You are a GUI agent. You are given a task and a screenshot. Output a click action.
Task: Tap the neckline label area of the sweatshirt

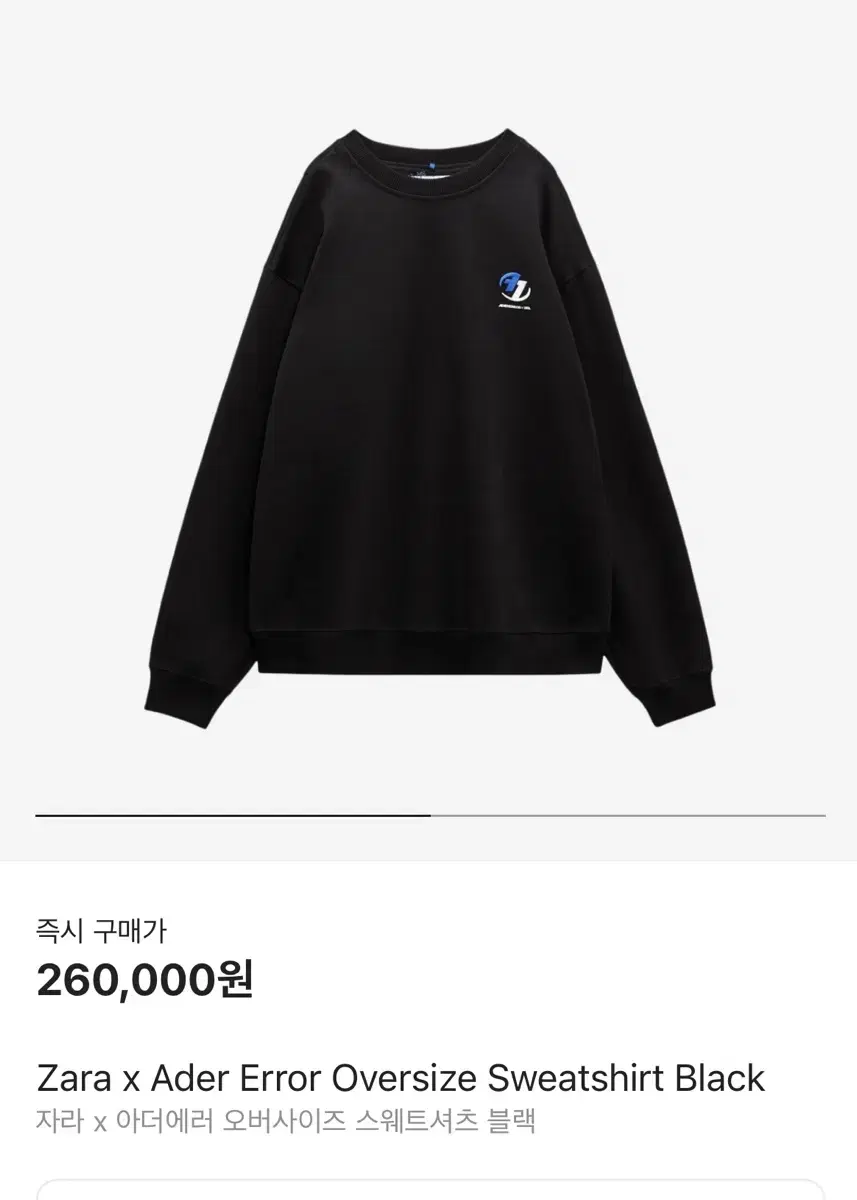[x=430, y=170]
